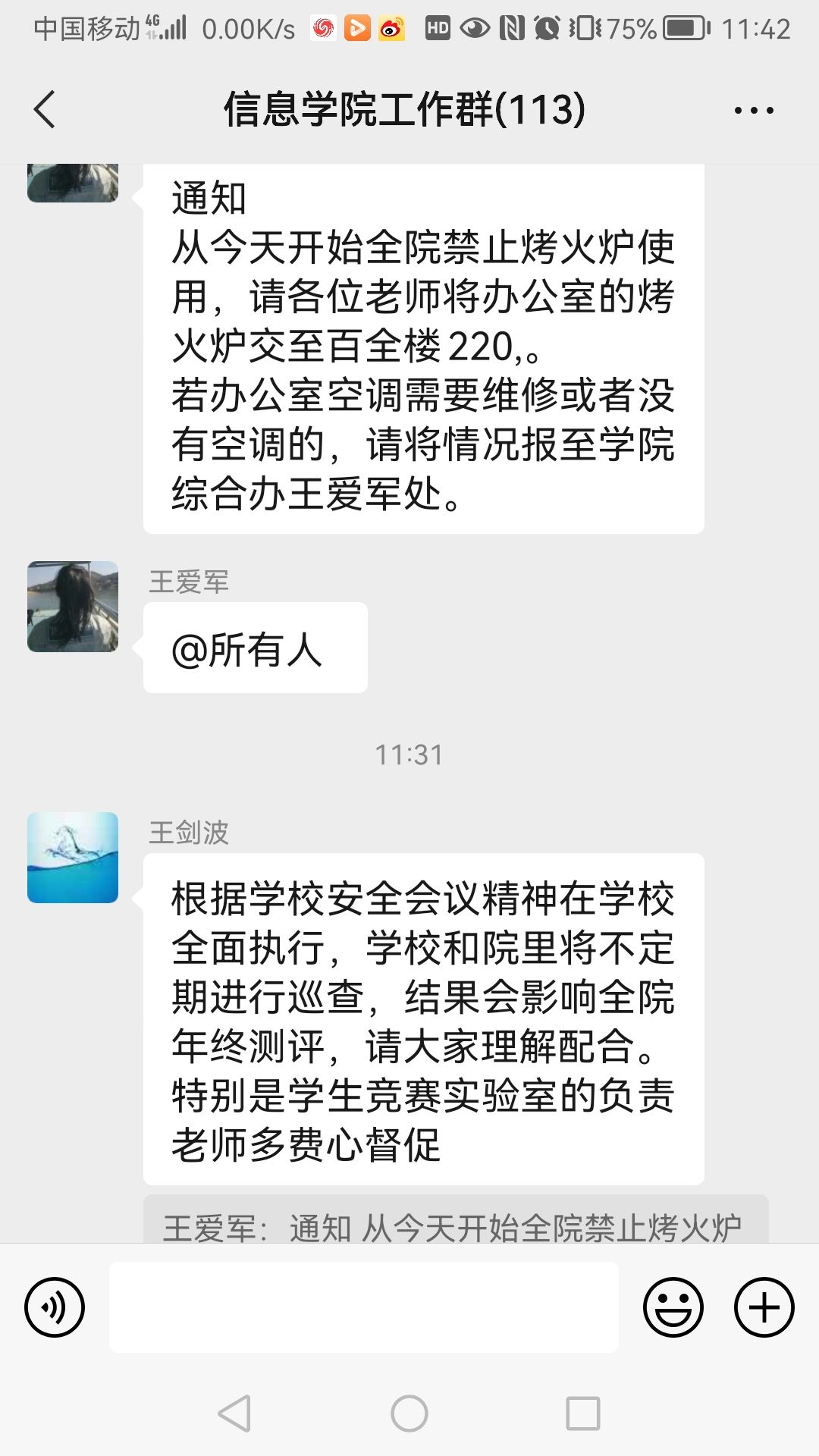Viewport: 819px width, 1456px height.
Task: Go back from the group chat
Action: tap(45, 109)
